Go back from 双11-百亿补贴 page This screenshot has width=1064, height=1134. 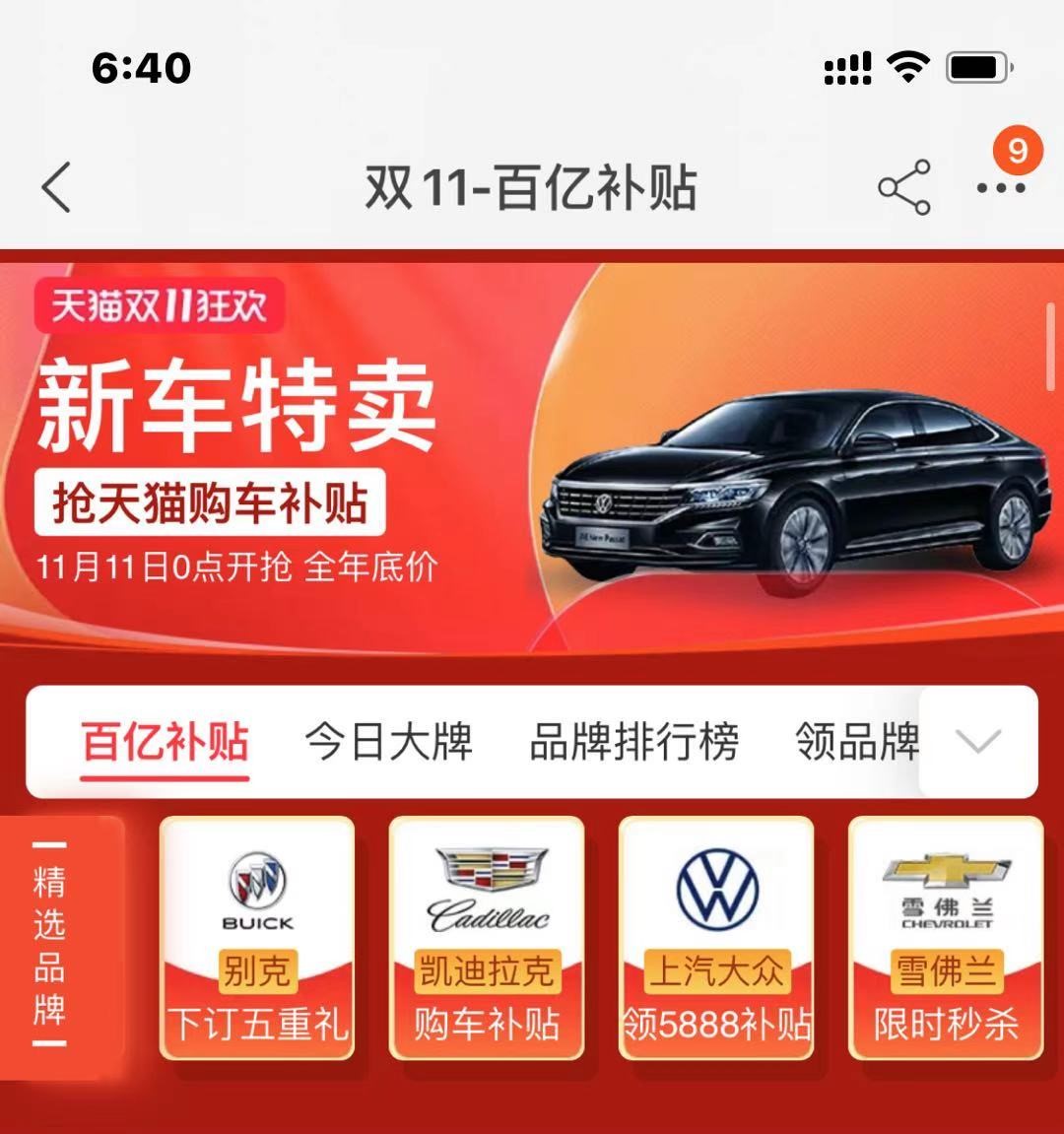57,187
